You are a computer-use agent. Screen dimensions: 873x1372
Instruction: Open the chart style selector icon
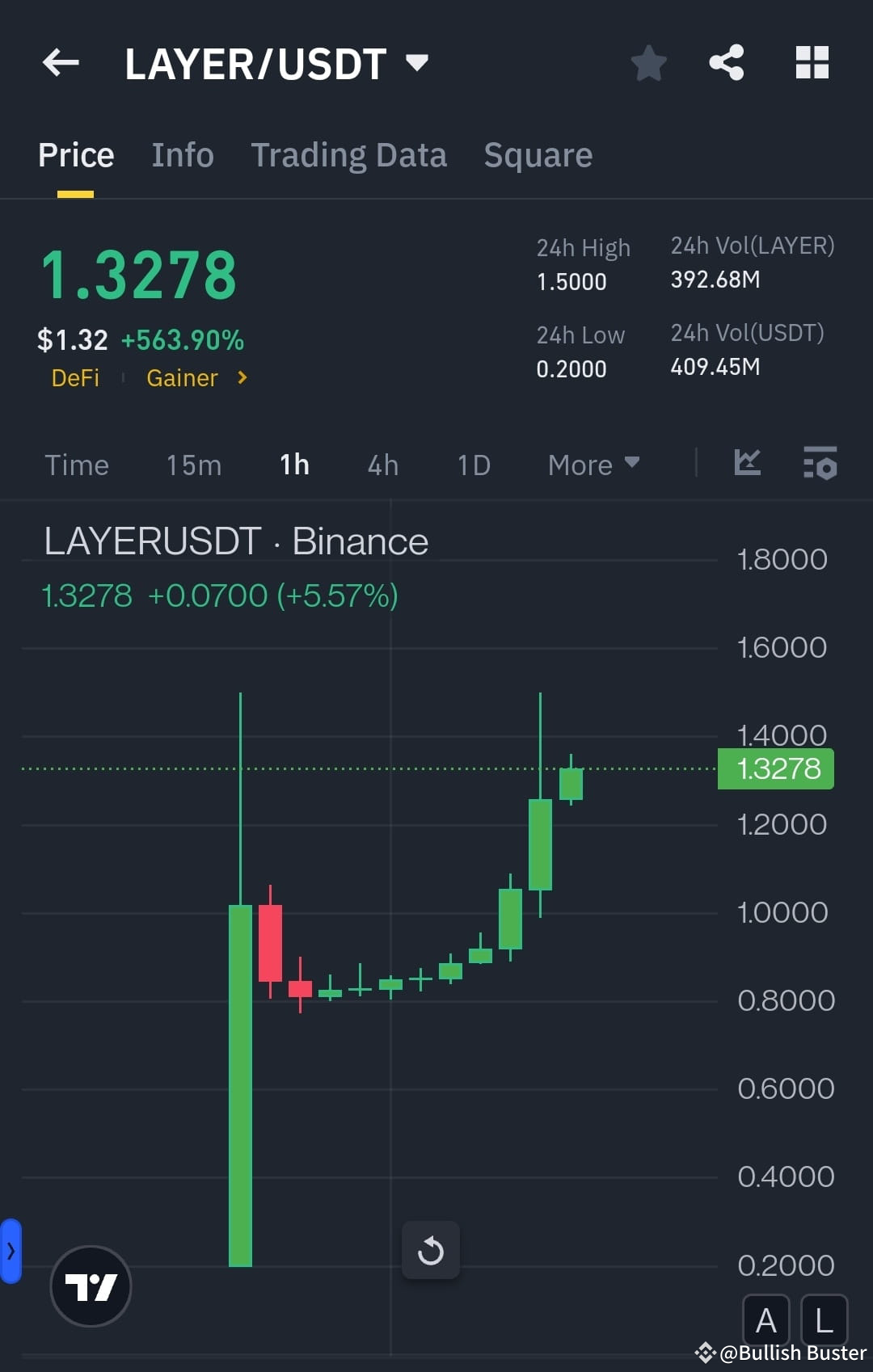748,464
